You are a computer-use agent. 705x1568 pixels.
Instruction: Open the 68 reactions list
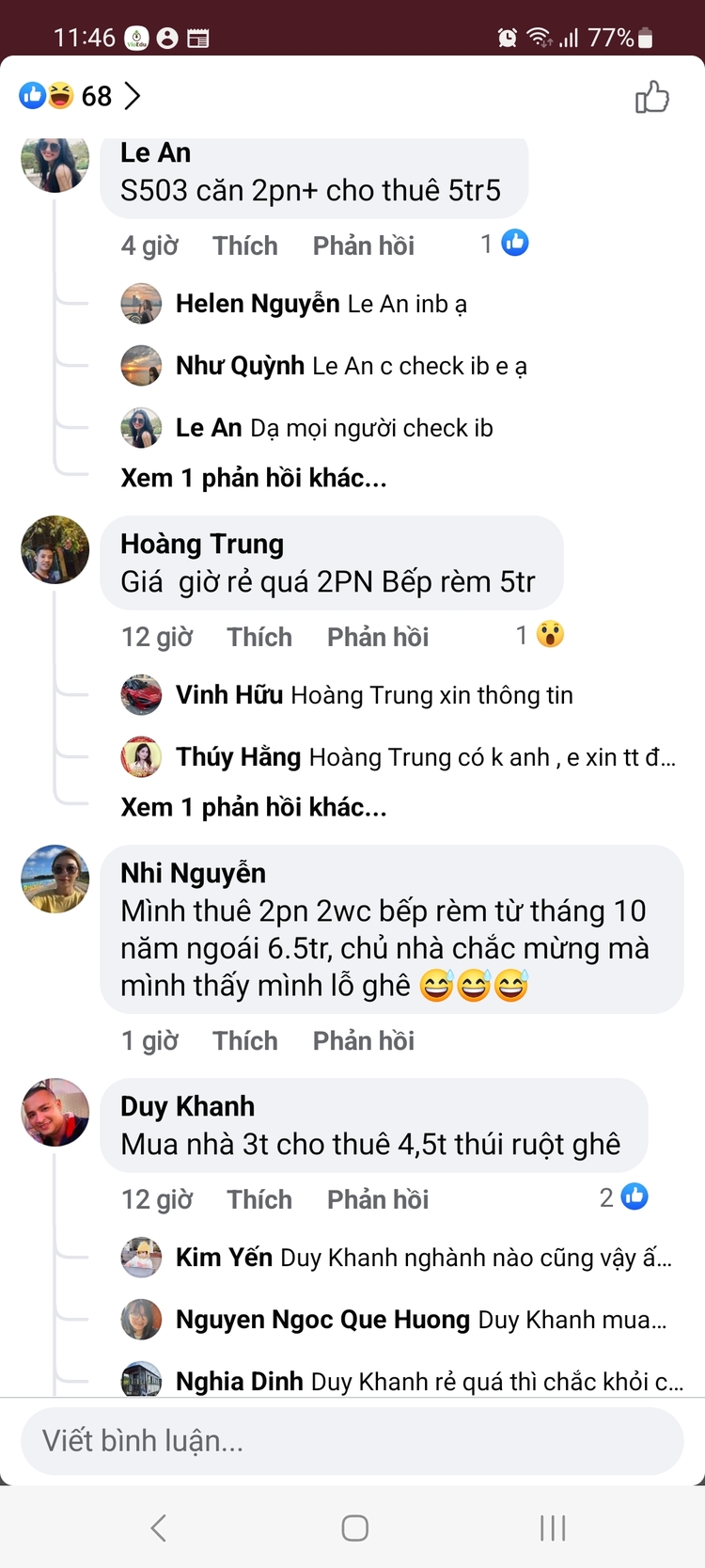(x=81, y=96)
